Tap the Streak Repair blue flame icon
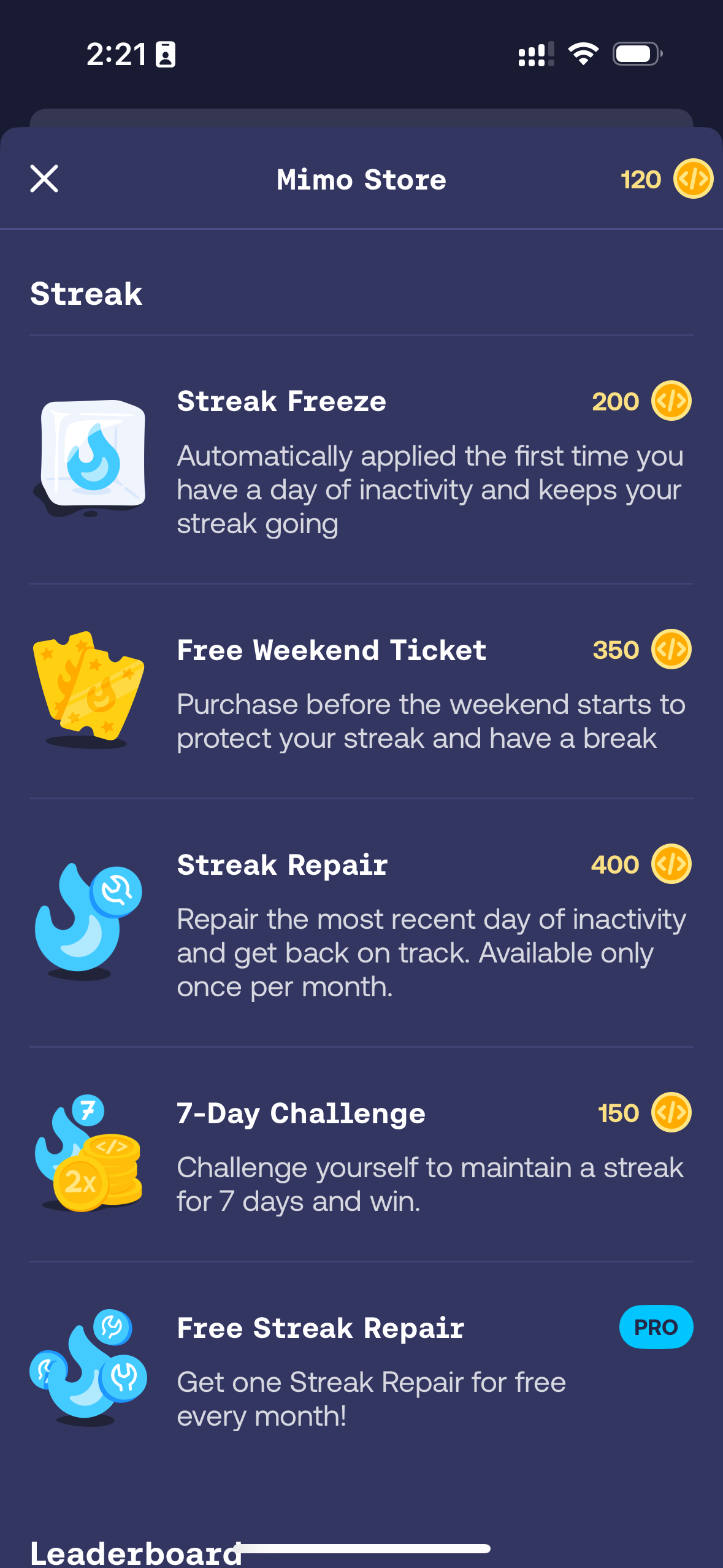Viewport: 723px width, 1568px height. click(86, 920)
